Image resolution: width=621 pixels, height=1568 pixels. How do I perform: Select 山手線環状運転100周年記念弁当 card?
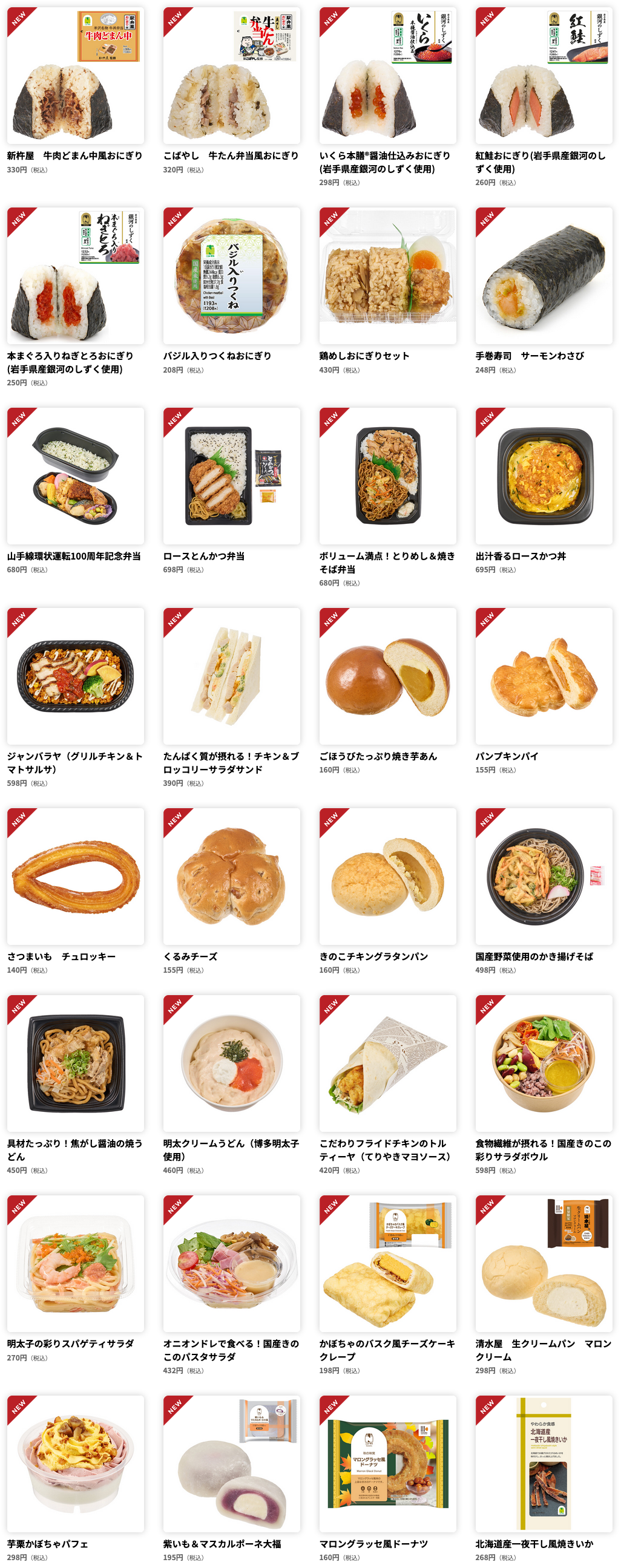point(76,476)
